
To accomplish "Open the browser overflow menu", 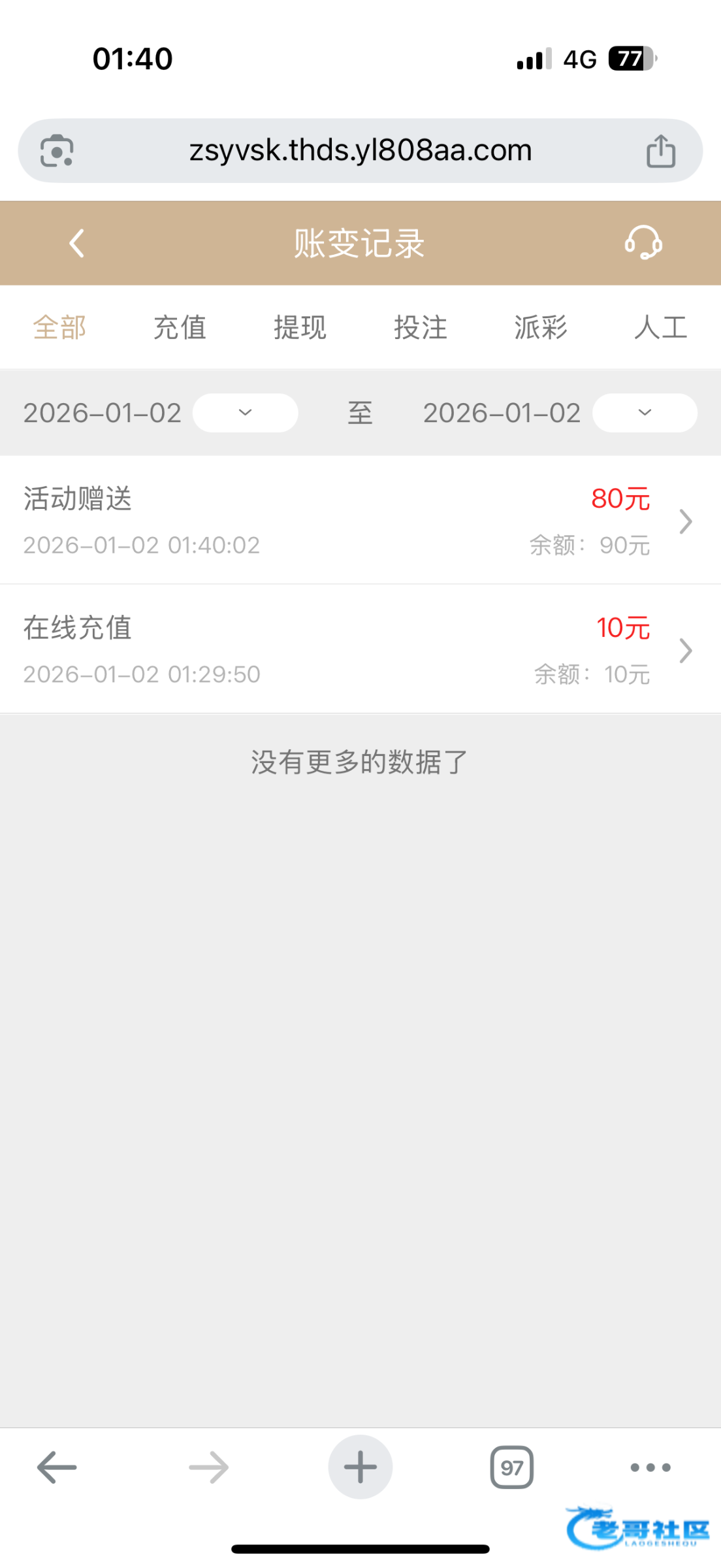I will [650, 1467].
